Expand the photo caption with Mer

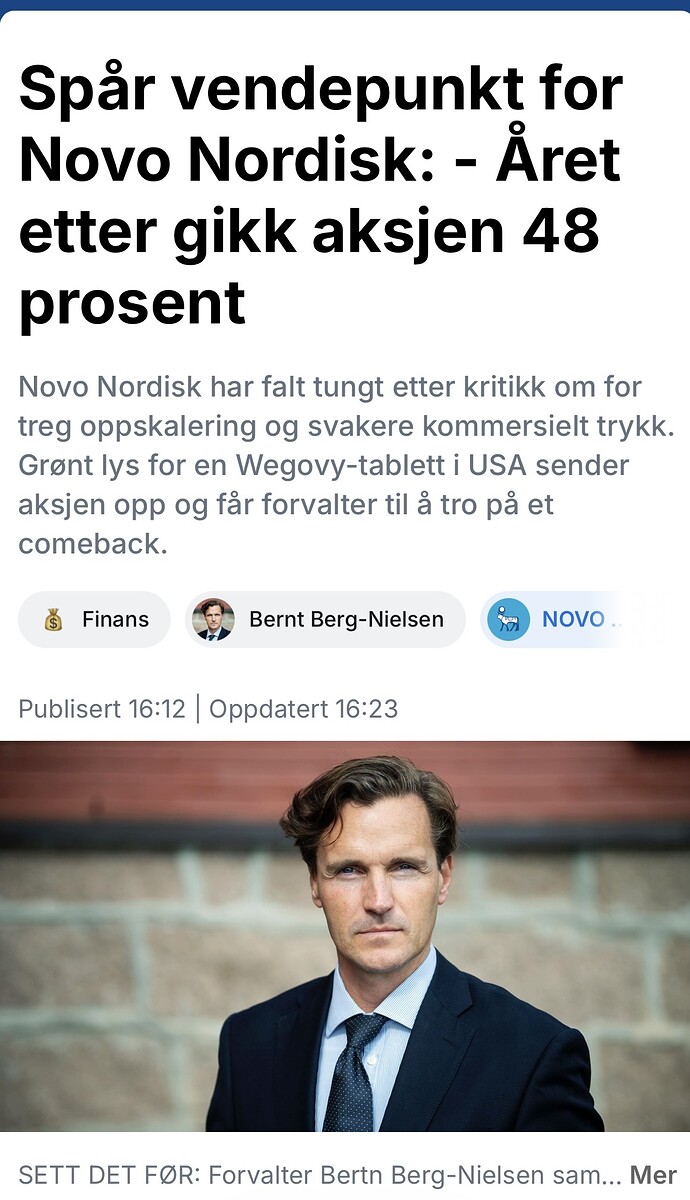pyautogui.click(x=652, y=1174)
